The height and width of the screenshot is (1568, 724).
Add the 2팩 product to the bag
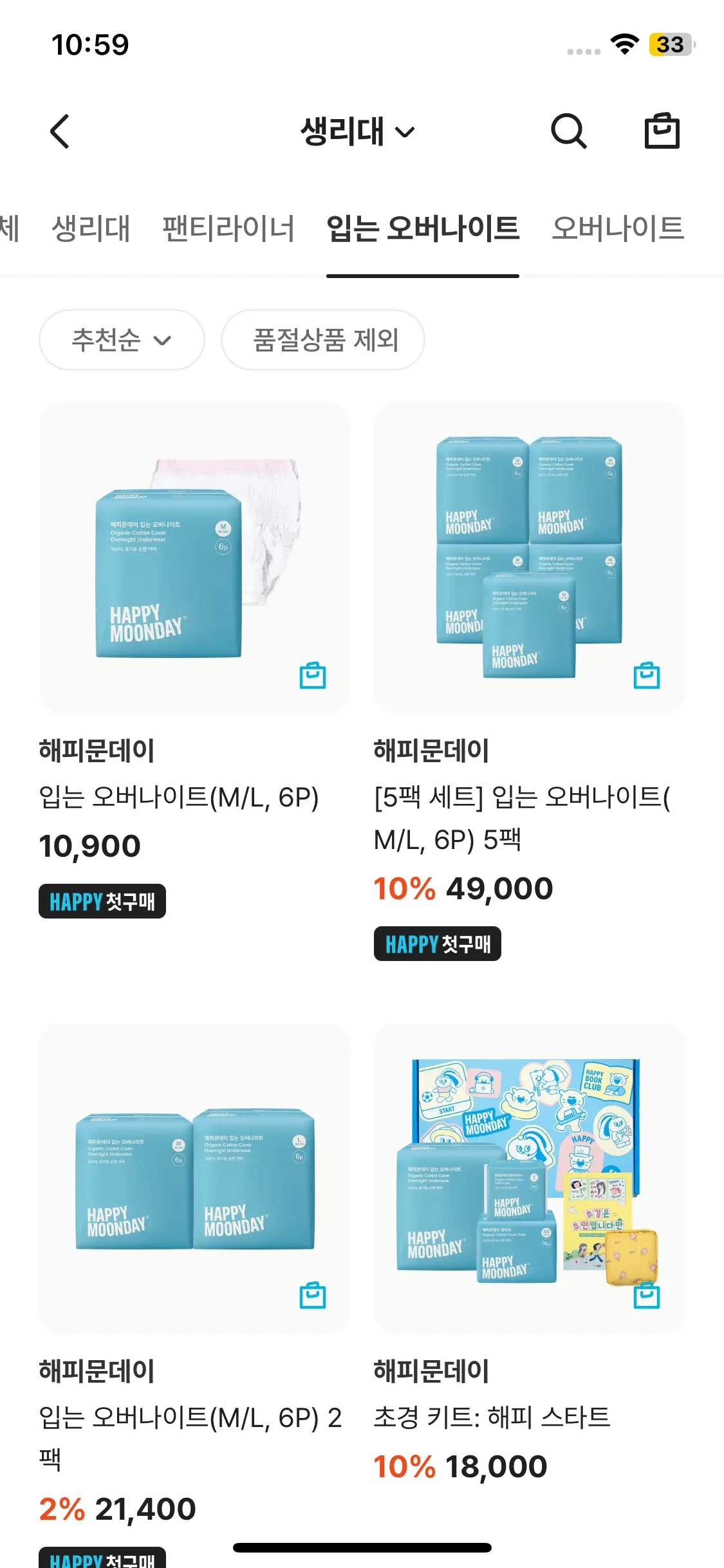tap(313, 1295)
